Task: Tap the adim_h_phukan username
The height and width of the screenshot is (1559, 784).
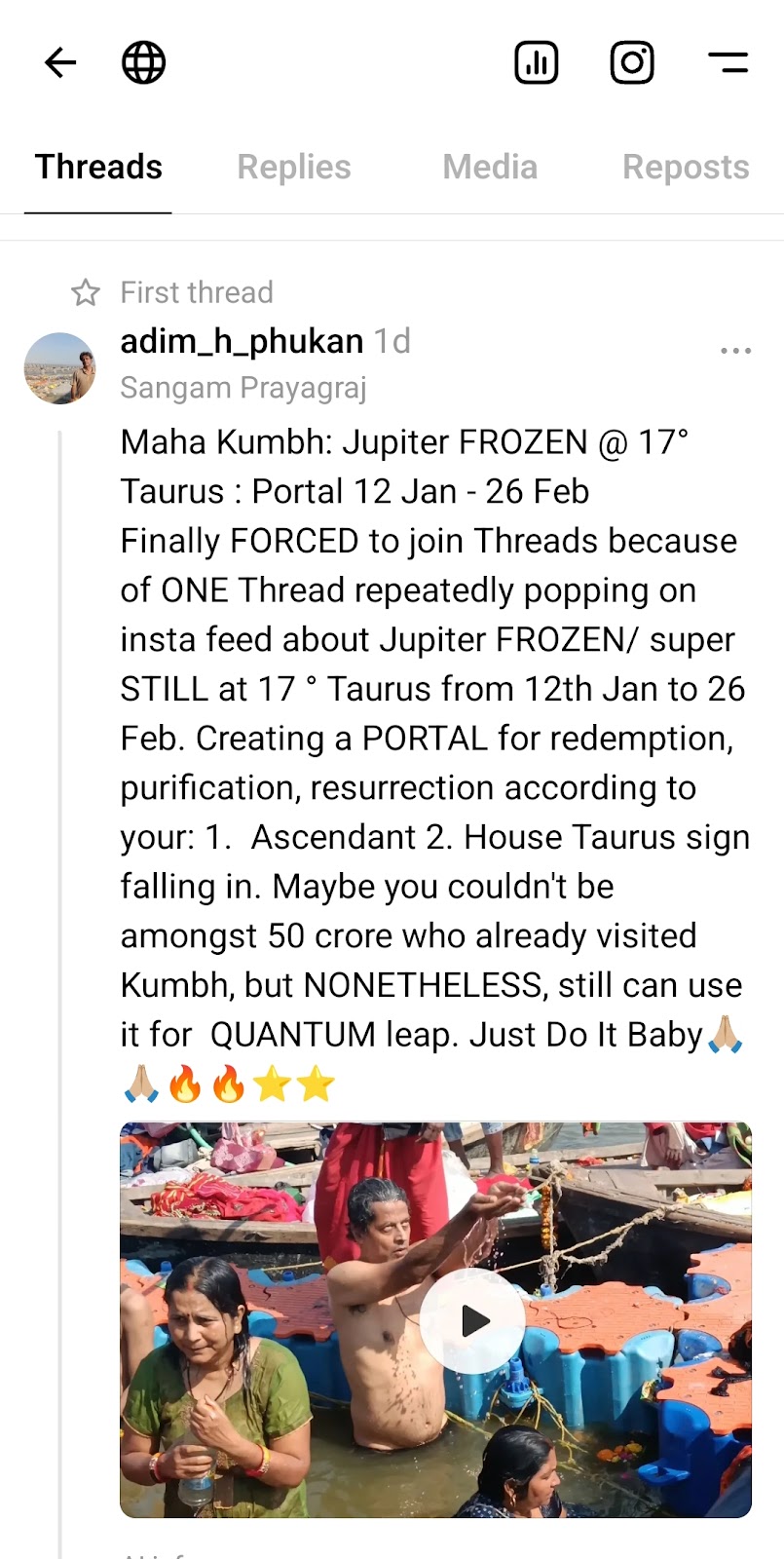Action: (x=242, y=342)
